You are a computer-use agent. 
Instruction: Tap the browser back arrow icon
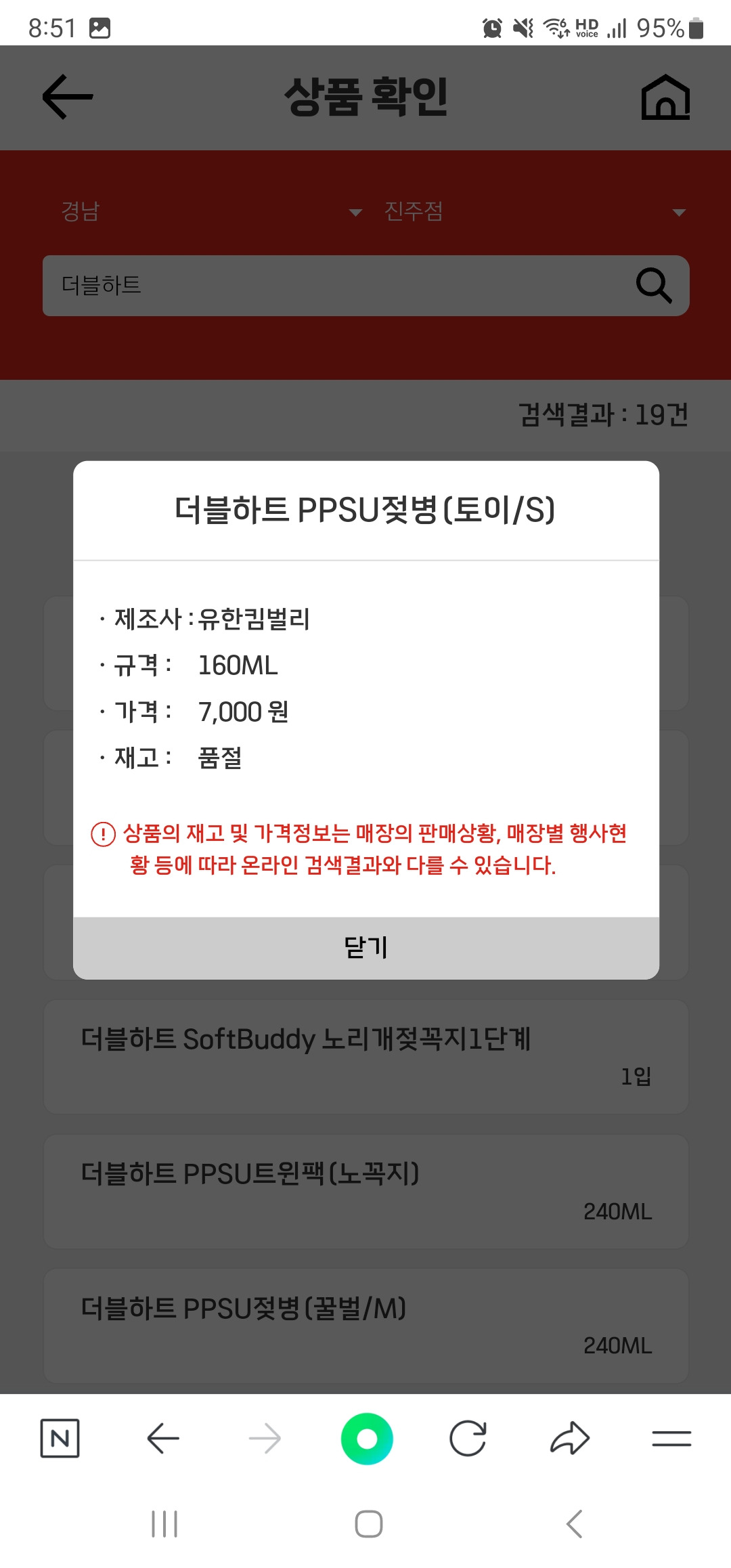pyautogui.click(x=162, y=1437)
